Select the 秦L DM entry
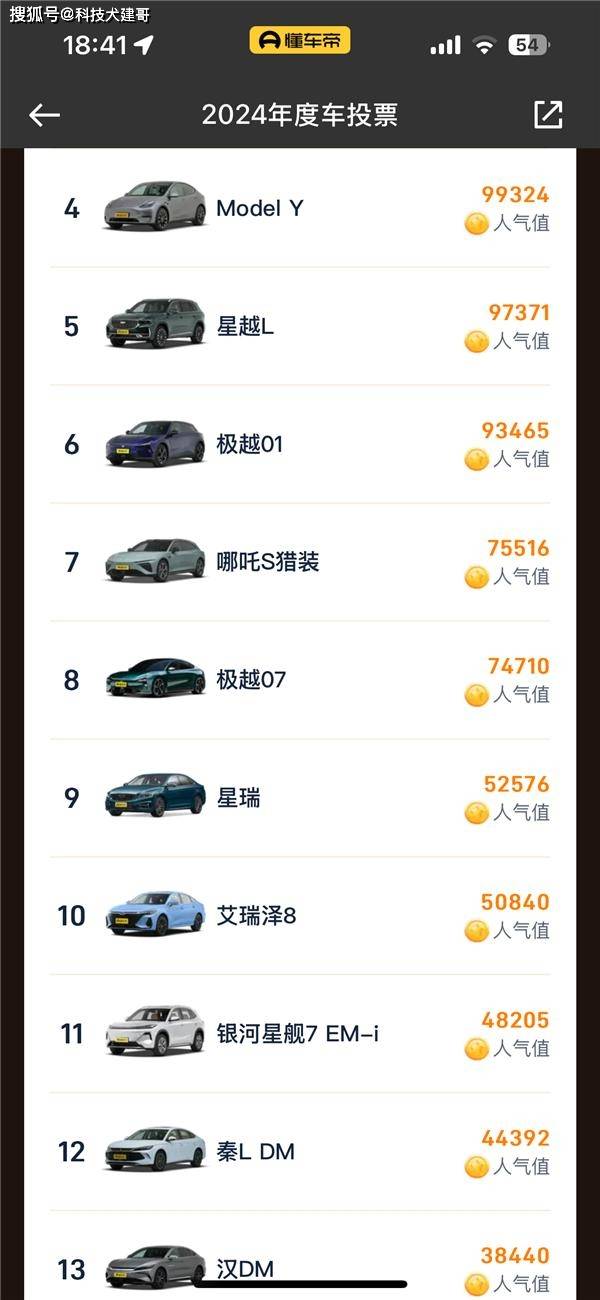 coord(300,1153)
